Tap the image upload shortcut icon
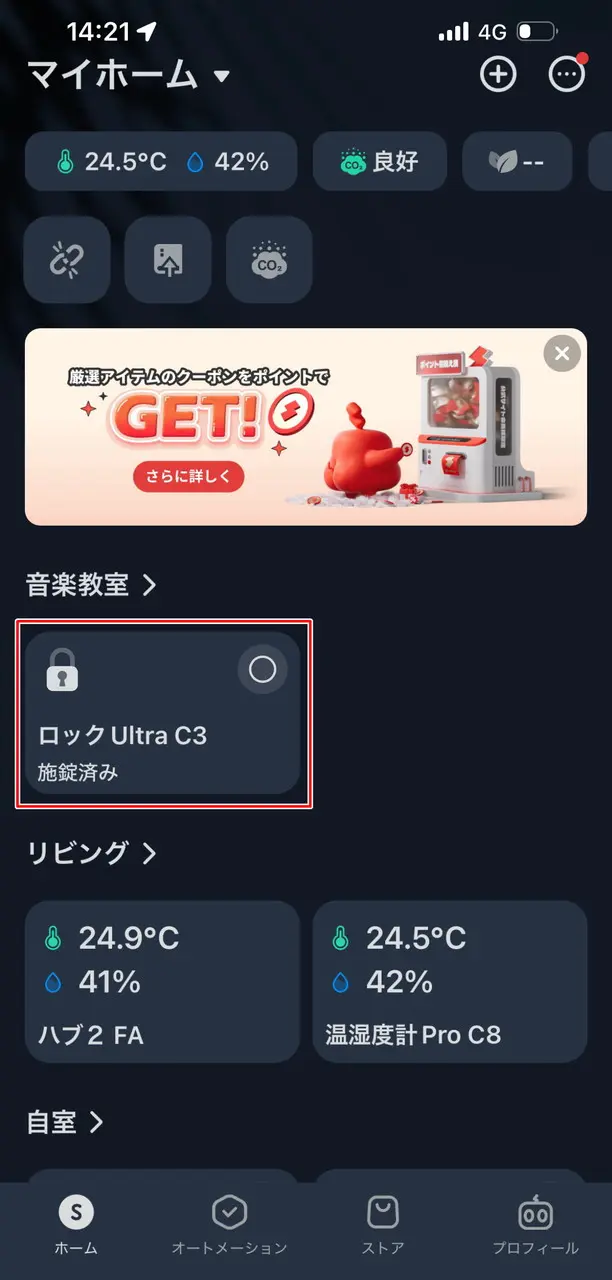Viewport: 612px width, 1280px height. click(x=168, y=260)
